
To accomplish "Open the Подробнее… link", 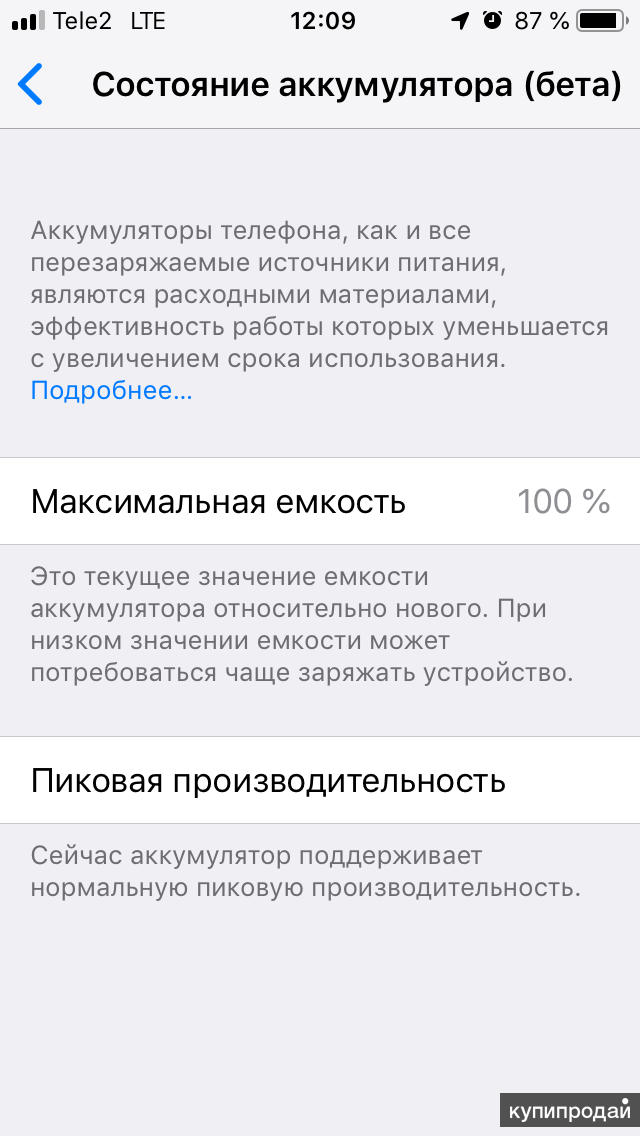I will tap(111, 390).
